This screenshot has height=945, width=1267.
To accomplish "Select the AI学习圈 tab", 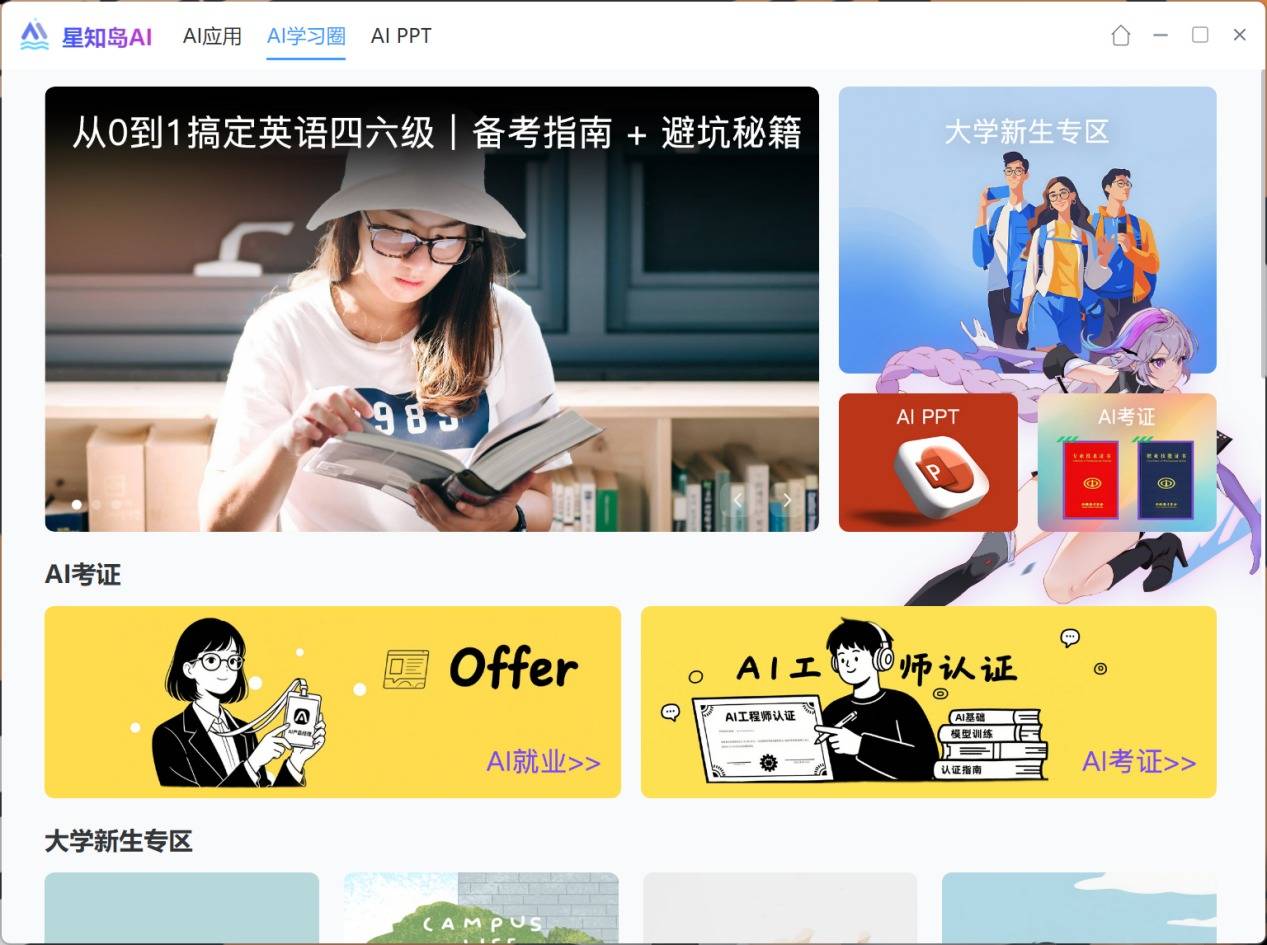I will pyautogui.click(x=306, y=36).
